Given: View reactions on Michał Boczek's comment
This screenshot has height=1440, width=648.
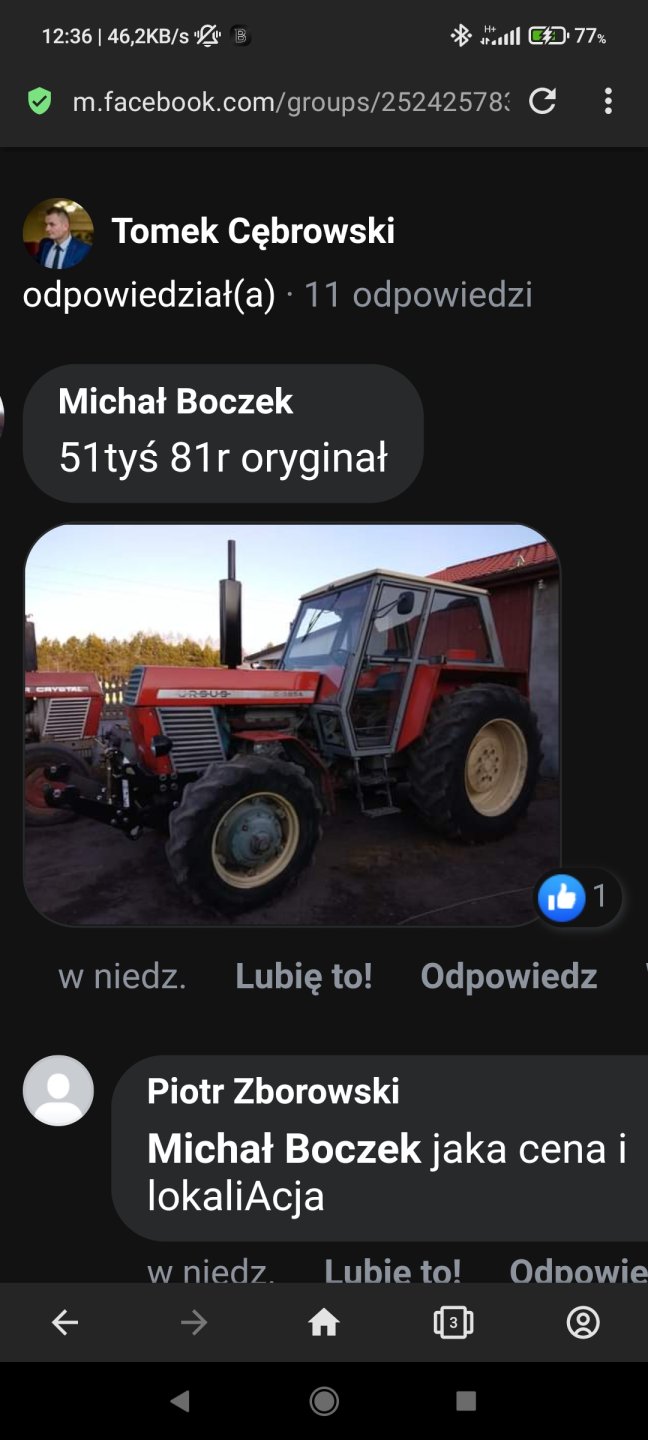Looking at the screenshot, I should [x=579, y=897].
